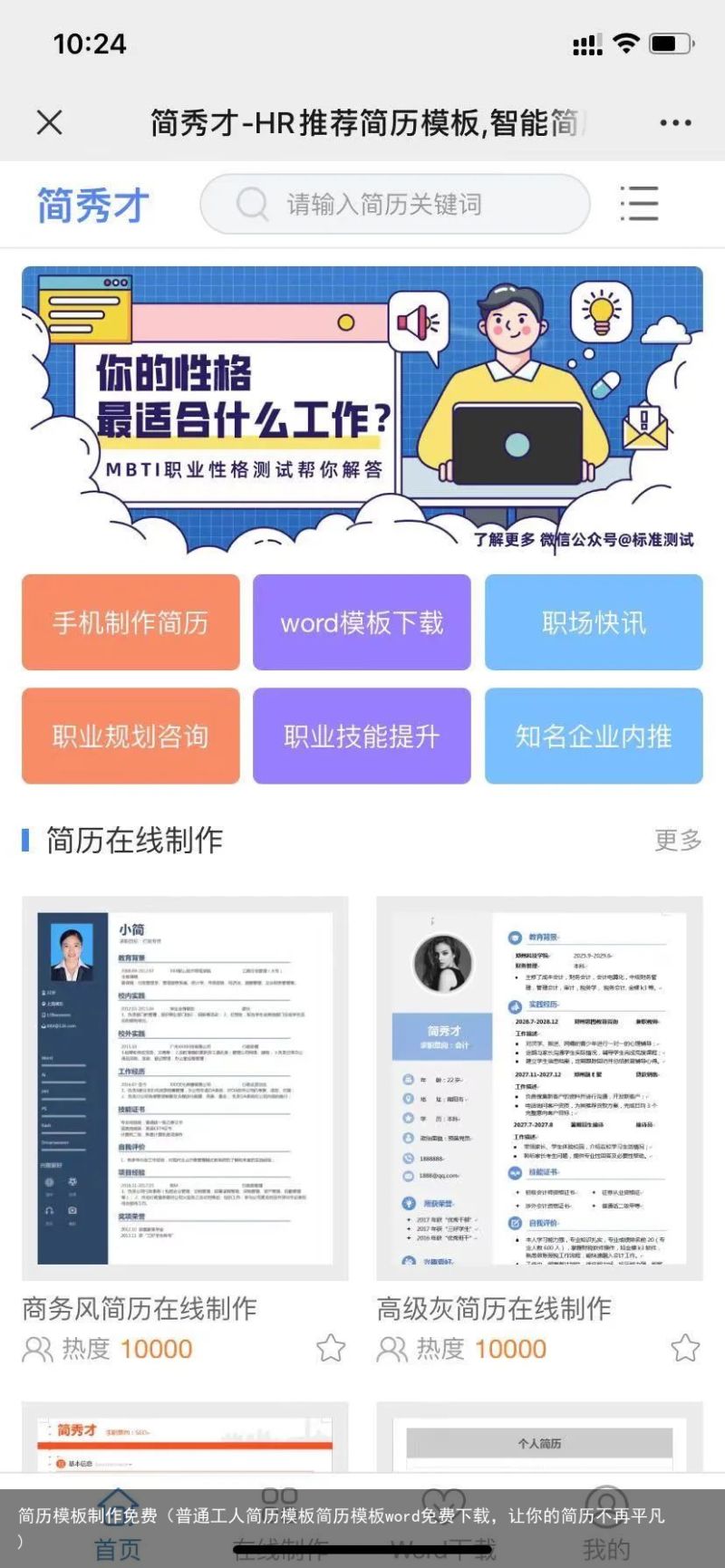Tap the resume keyword search field
725x1568 pixels.
click(395, 205)
